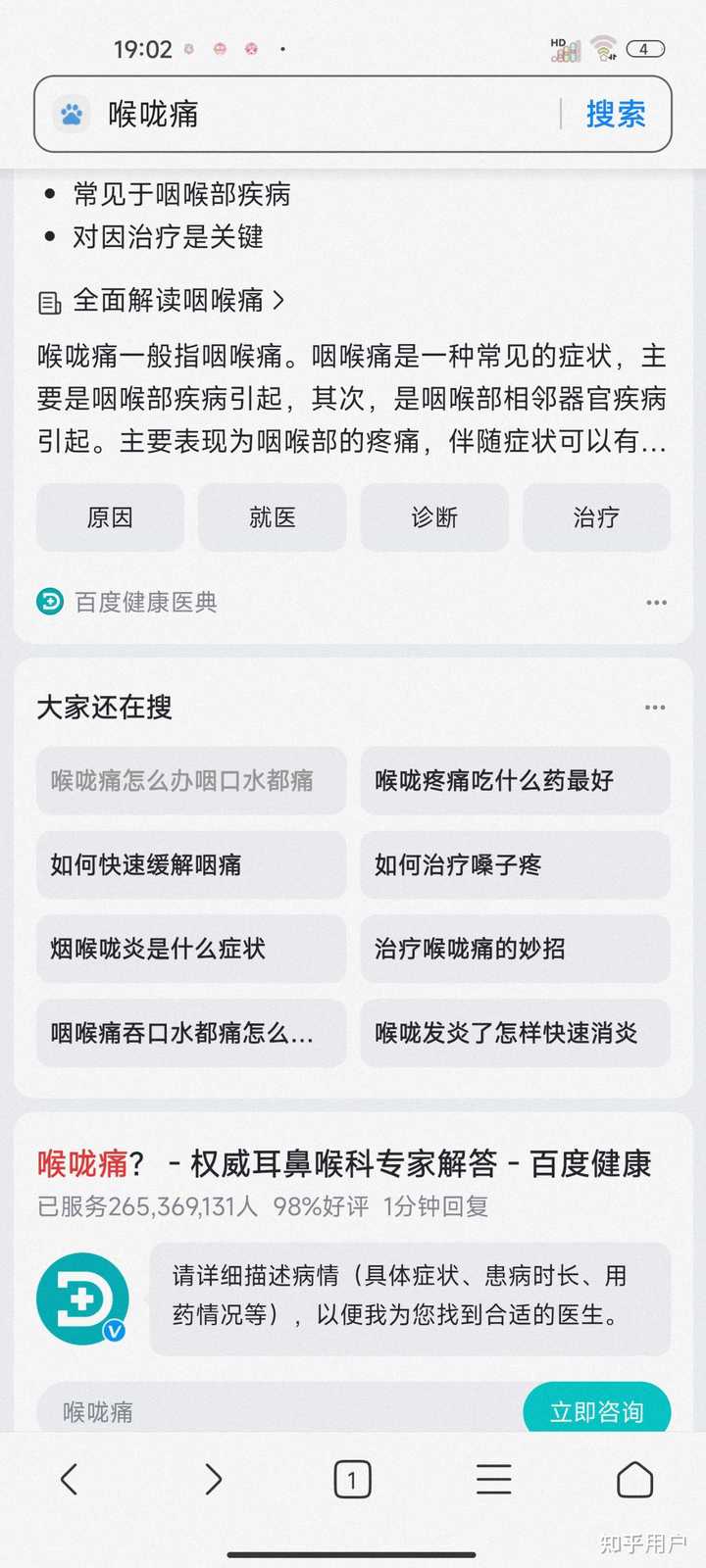Open the browser tabs switcher
This screenshot has height=1568, width=706.
click(x=352, y=1480)
